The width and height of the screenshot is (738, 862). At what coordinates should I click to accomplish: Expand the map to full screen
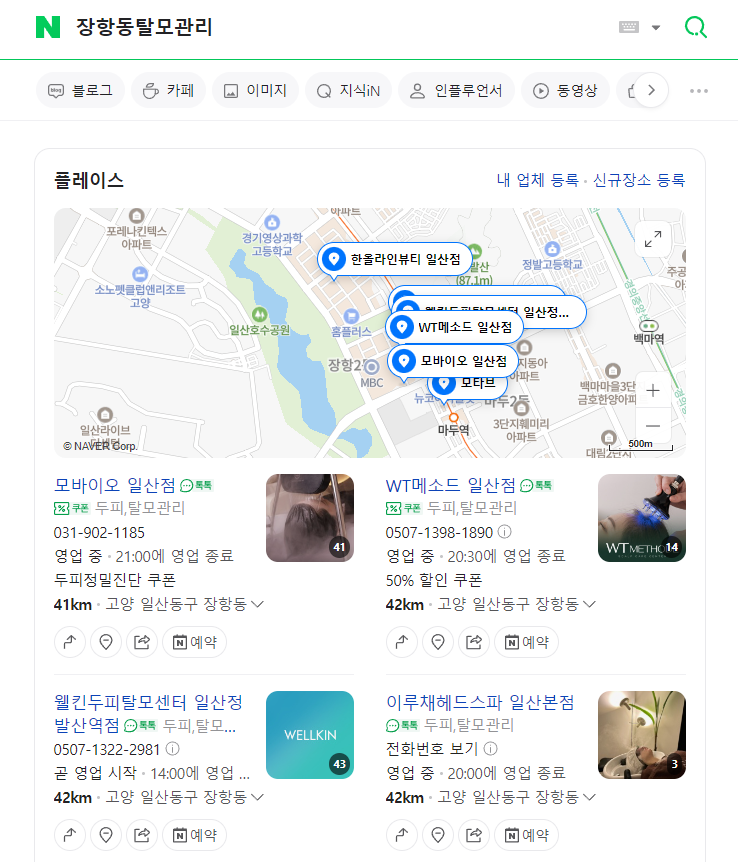(653, 239)
